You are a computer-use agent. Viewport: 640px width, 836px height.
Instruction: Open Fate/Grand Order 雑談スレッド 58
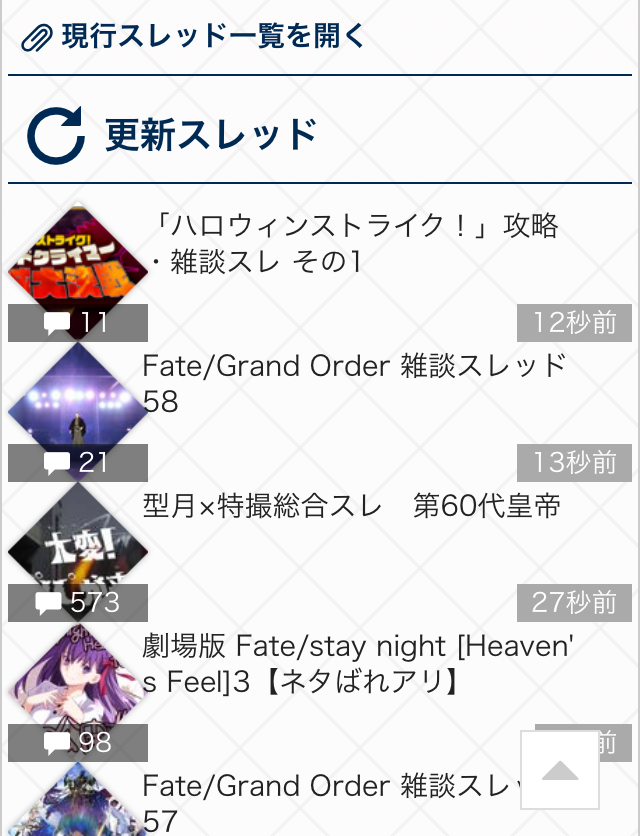click(x=355, y=383)
